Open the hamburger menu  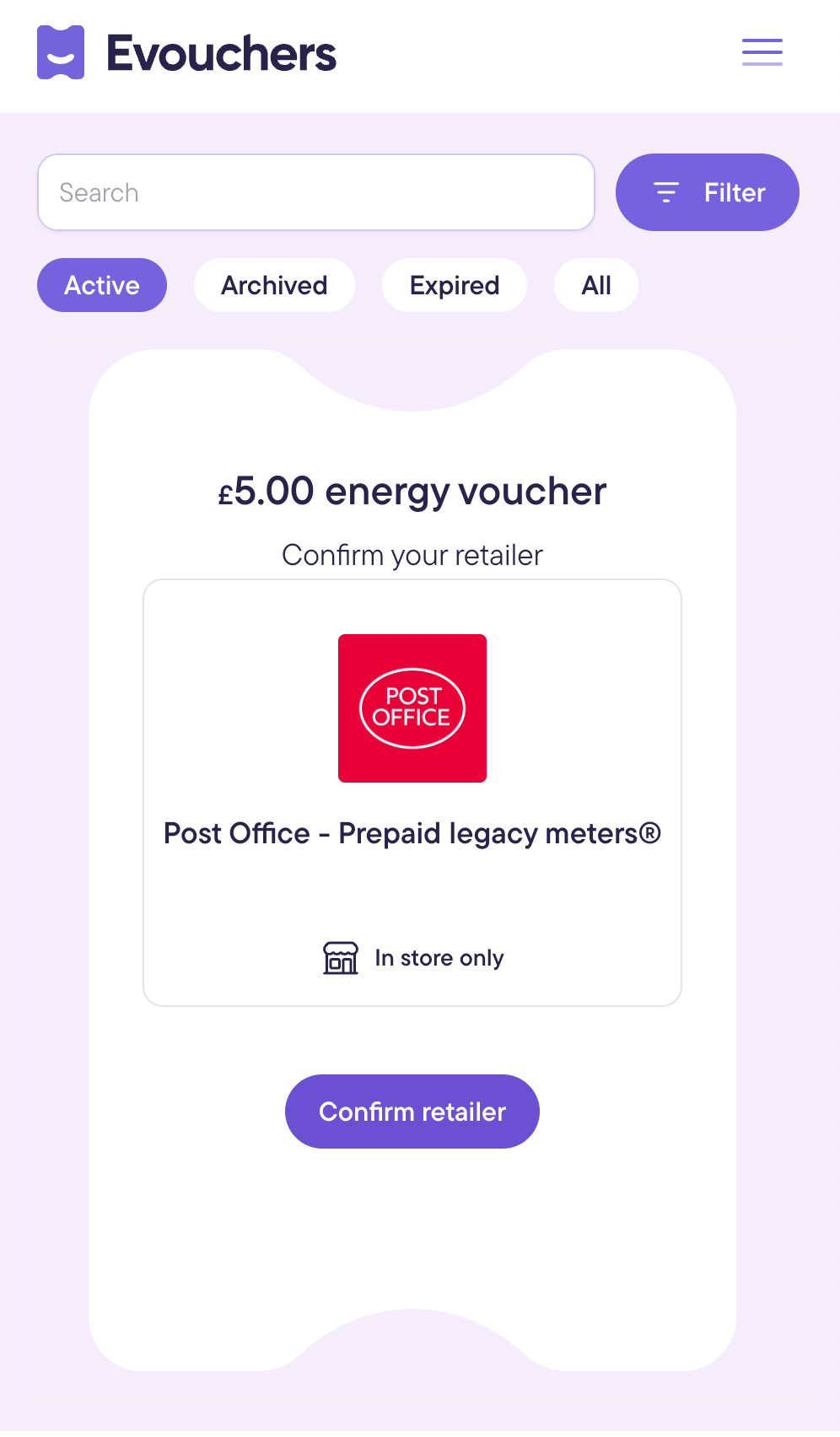[x=762, y=52]
